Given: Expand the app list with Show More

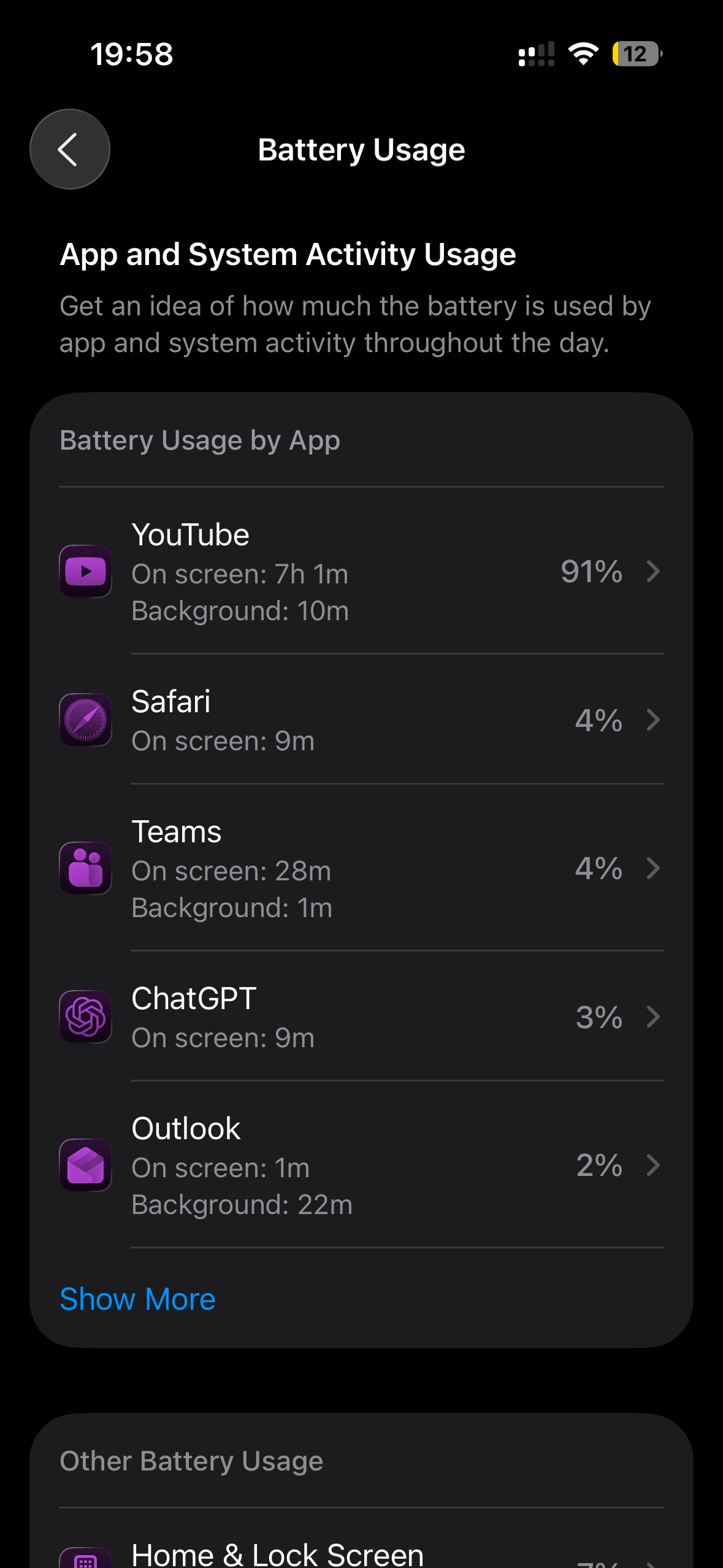Looking at the screenshot, I should tap(138, 1299).
